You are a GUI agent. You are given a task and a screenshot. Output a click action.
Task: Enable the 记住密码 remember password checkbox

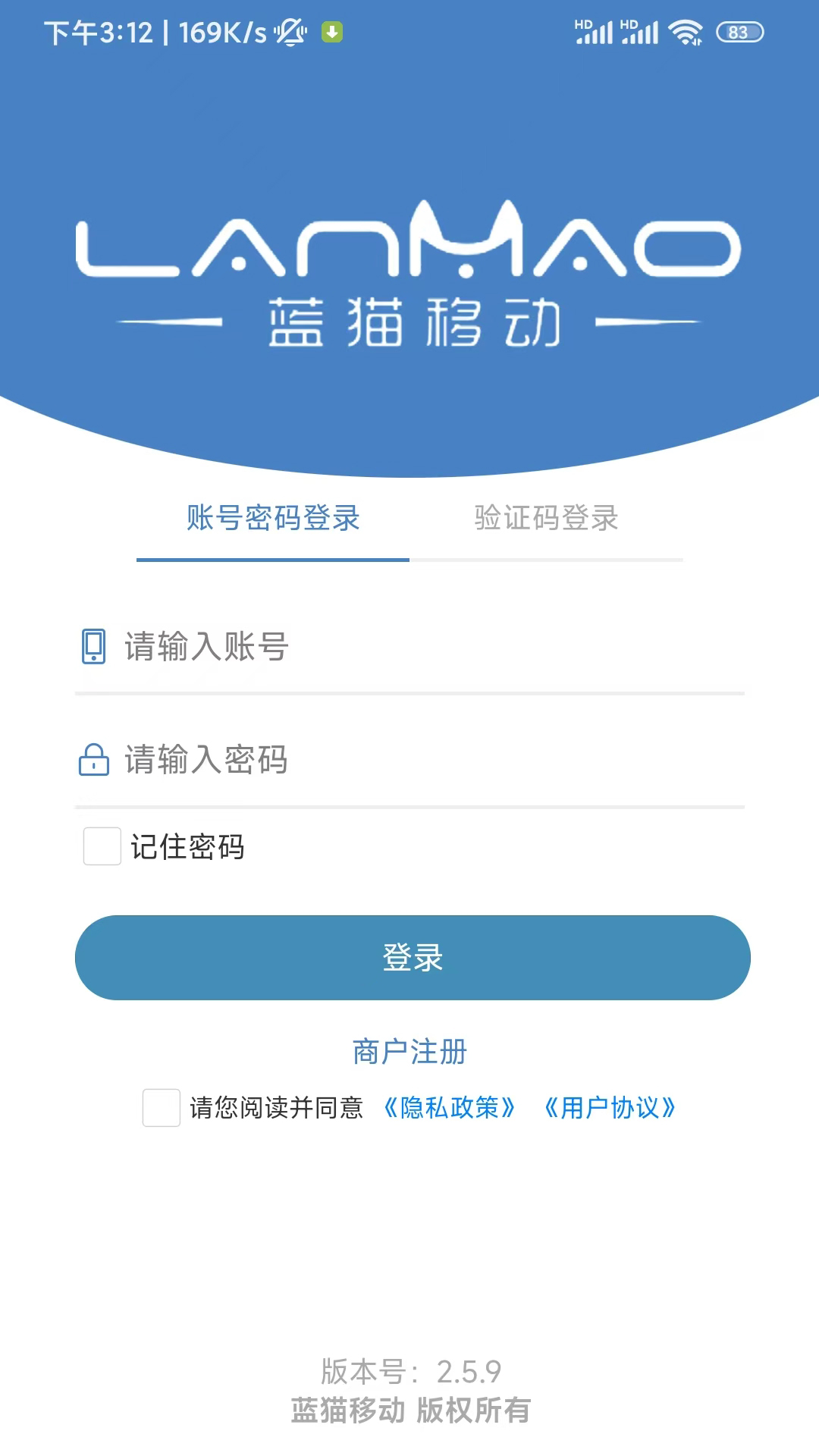point(101,849)
